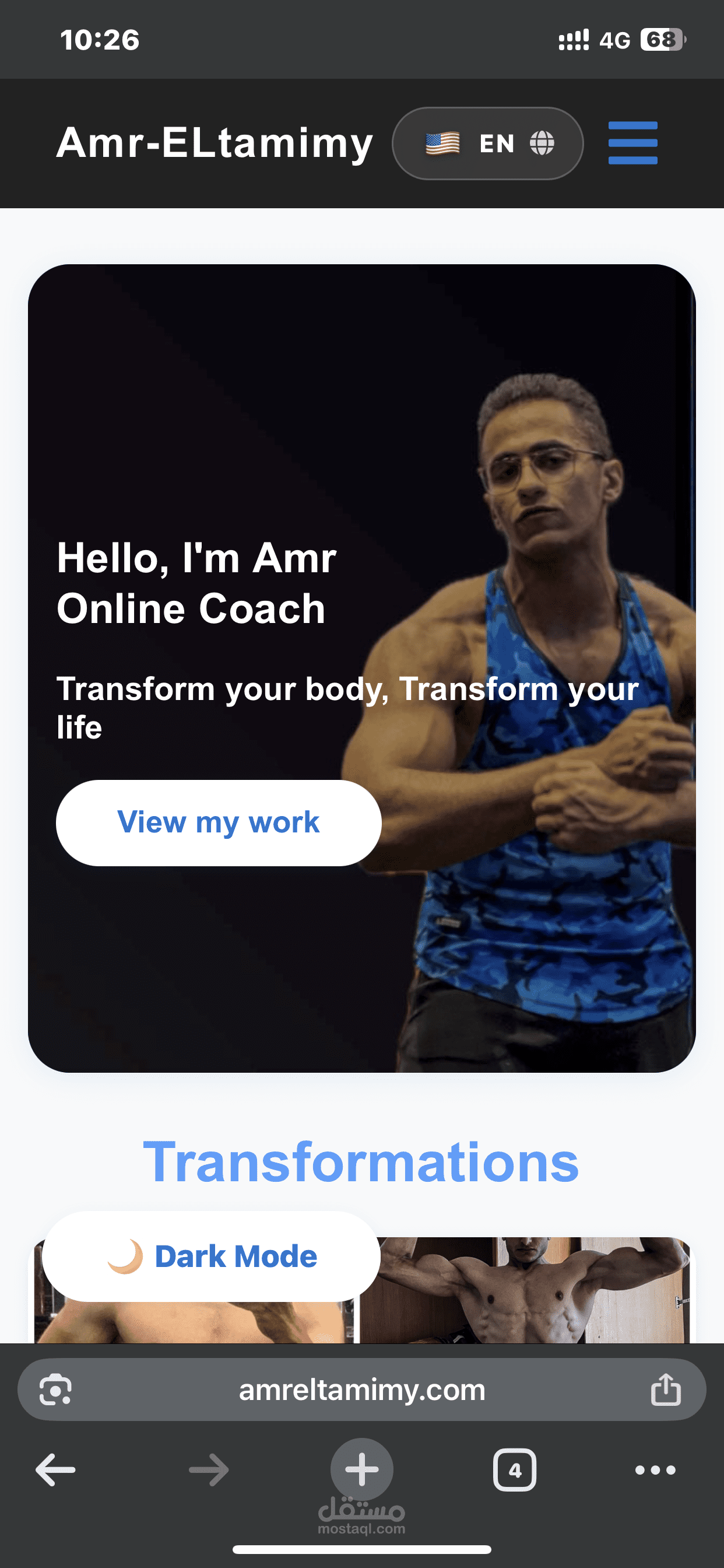Click the globe icon in the language selector
The height and width of the screenshot is (1568, 724).
click(541, 143)
